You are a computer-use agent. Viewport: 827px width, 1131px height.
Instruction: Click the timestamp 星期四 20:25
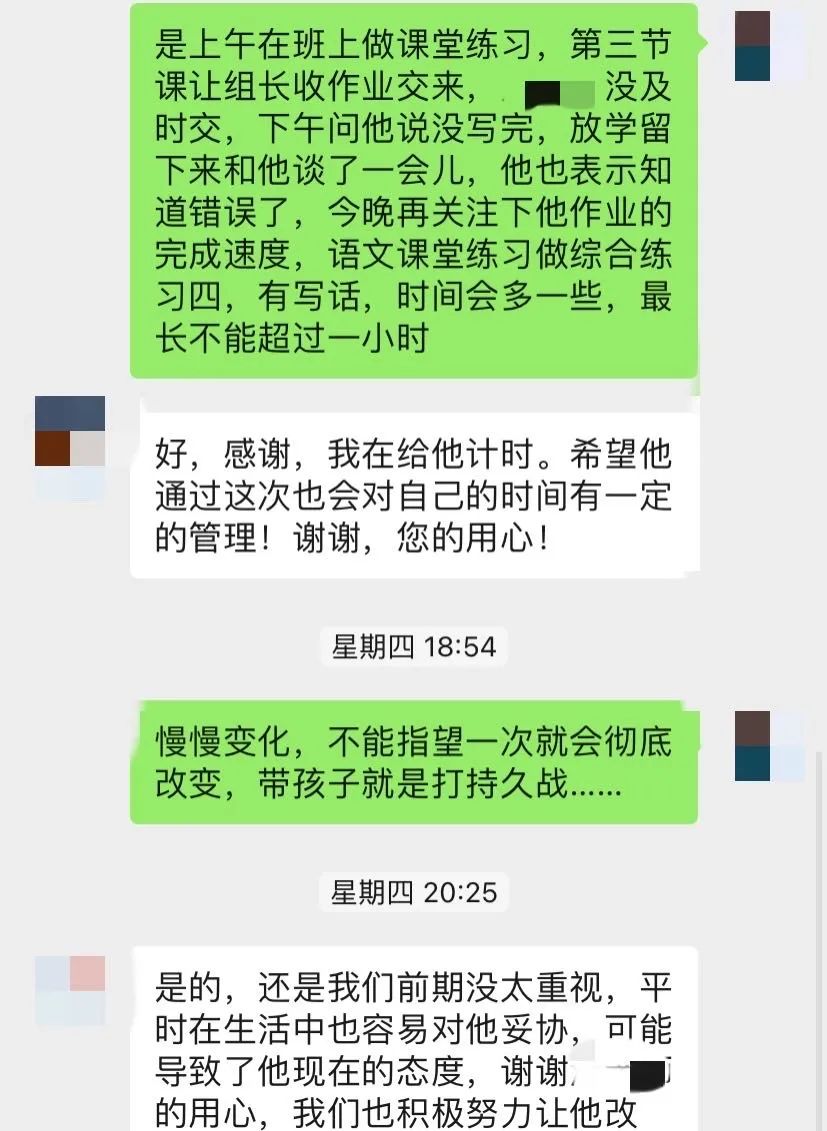coord(413,894)
